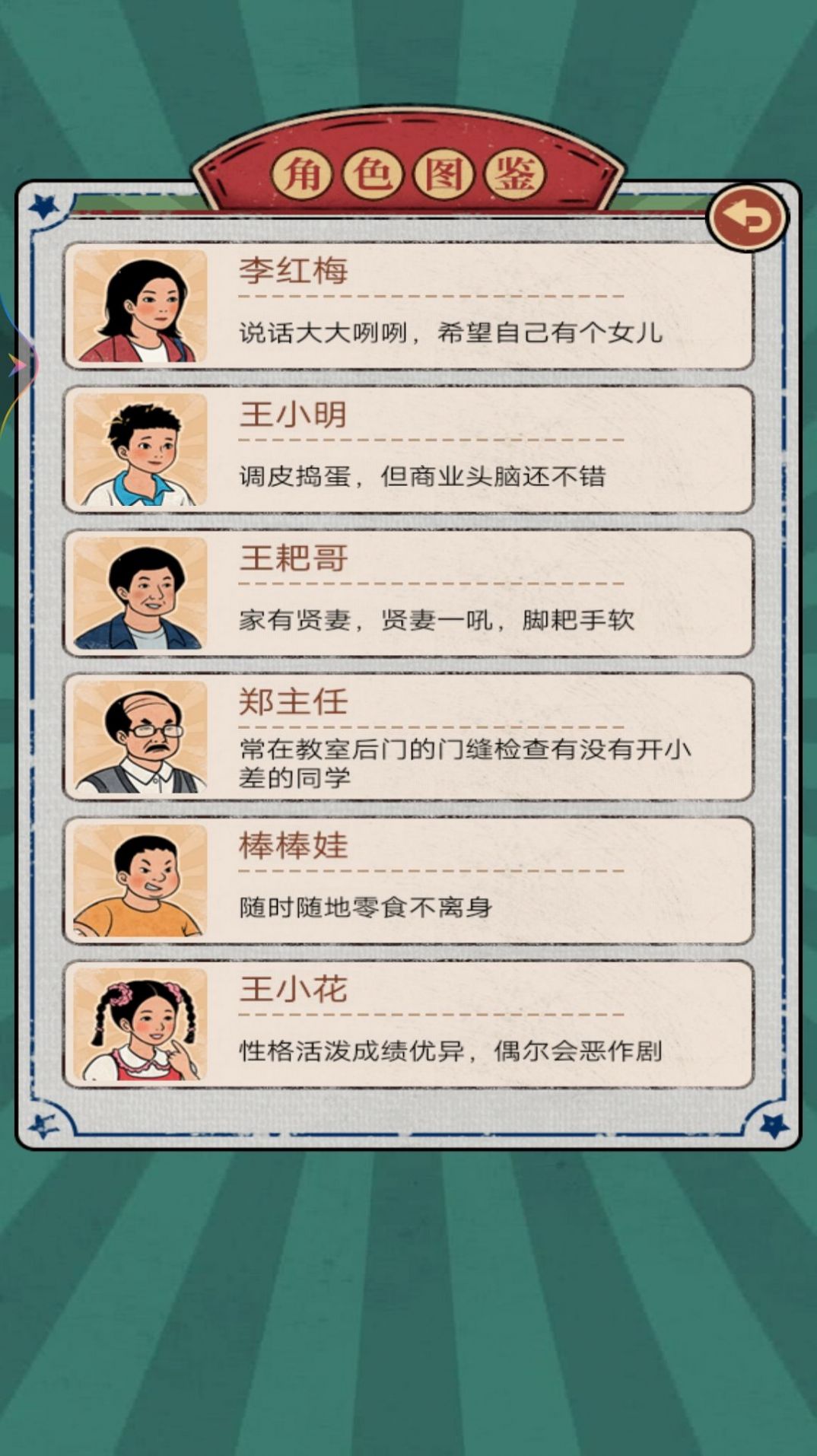Tap the back arrow button
The width and height of the screenshot is (817, 1456).
click(x=748, y=218)
